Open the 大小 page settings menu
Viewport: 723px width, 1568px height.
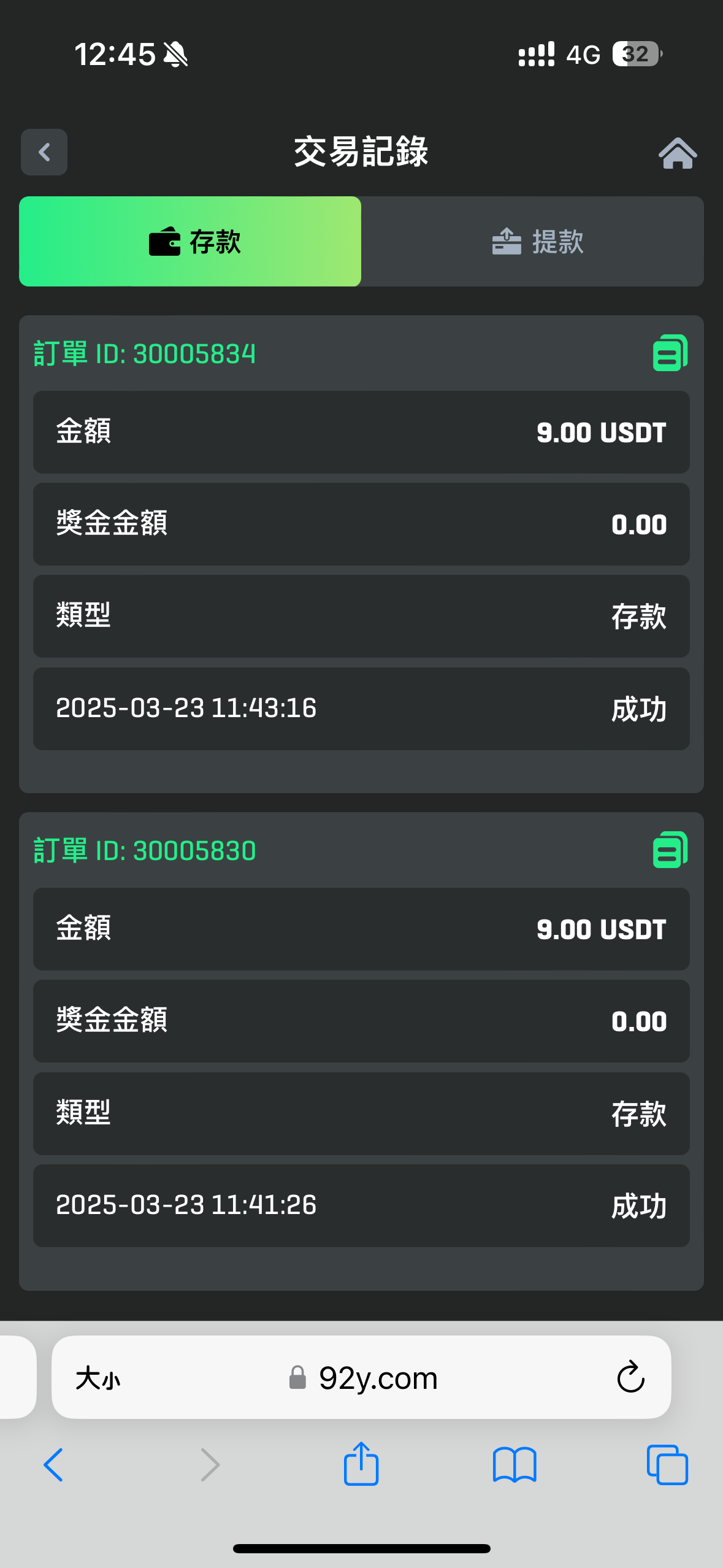point(98,1378)
